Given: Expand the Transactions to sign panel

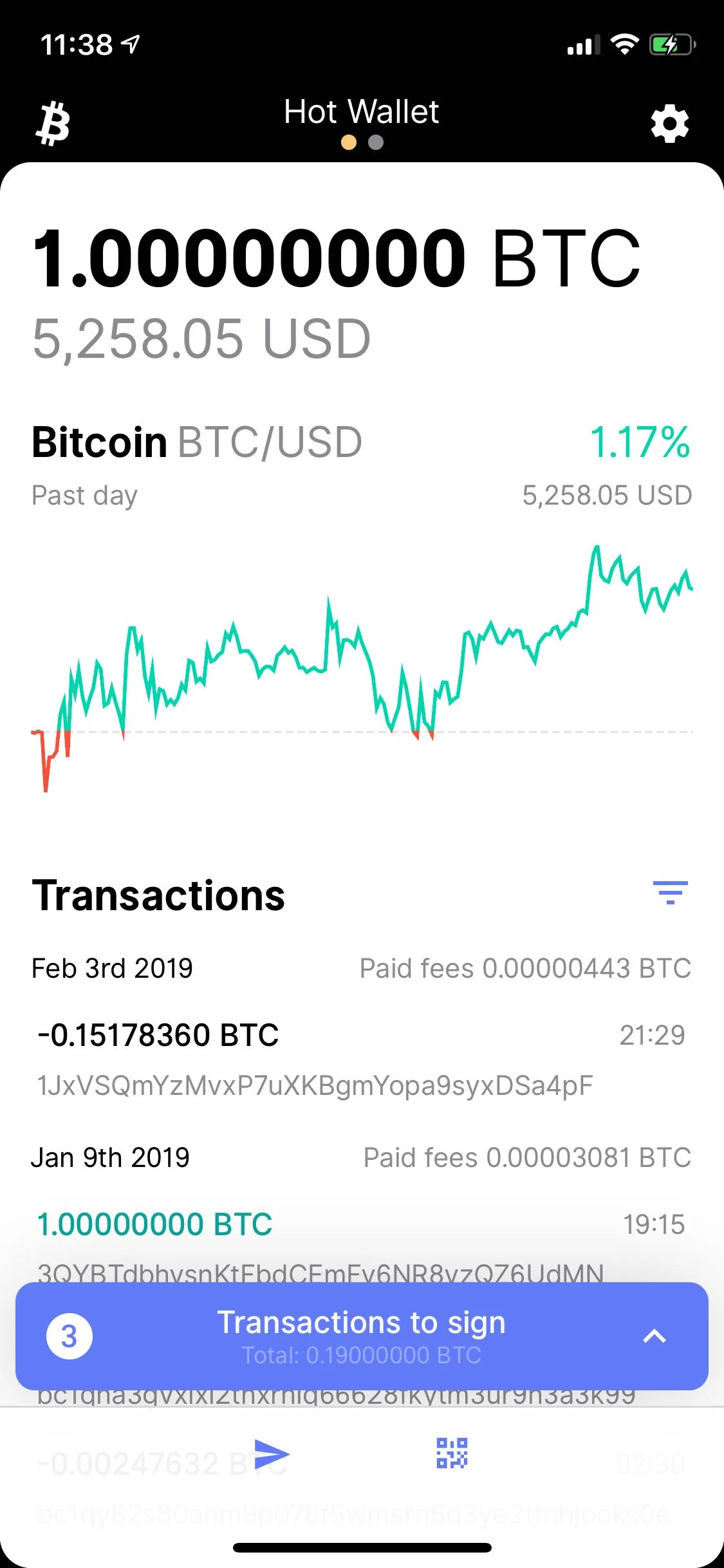Looking at the screenshot, I should click(654, 1336).
